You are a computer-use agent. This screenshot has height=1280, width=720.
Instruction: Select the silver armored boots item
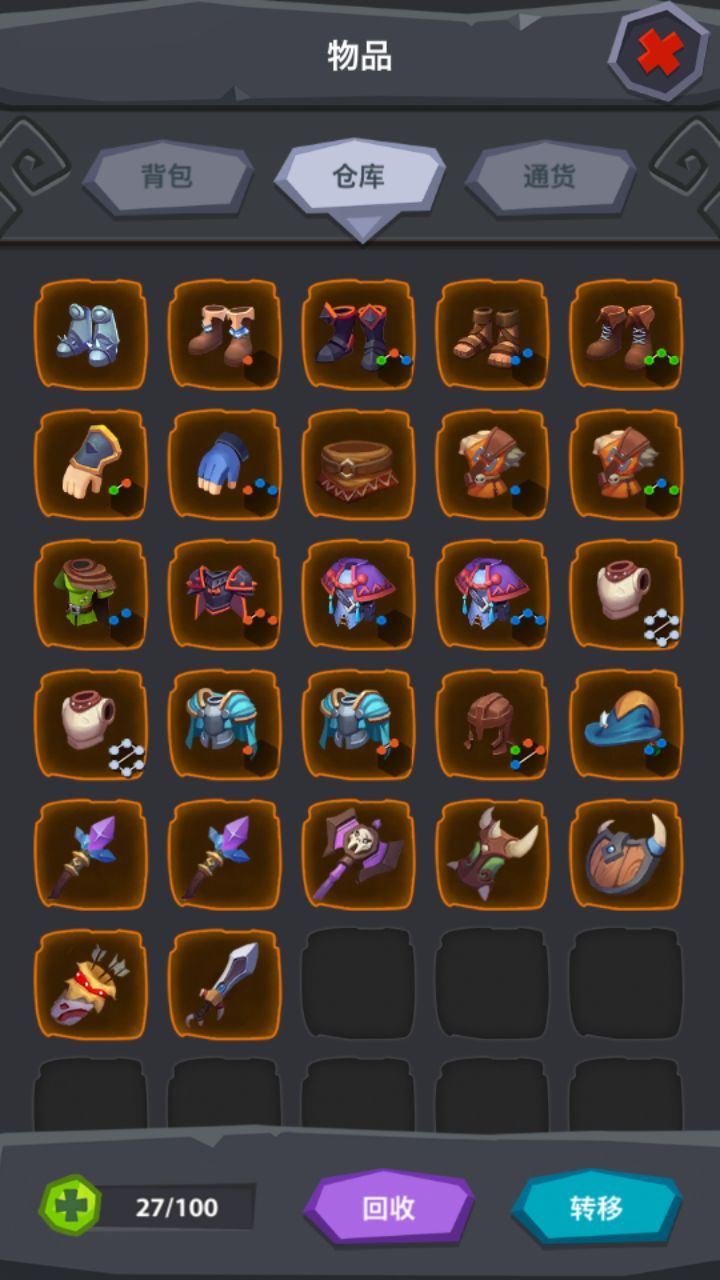[90, 334]
